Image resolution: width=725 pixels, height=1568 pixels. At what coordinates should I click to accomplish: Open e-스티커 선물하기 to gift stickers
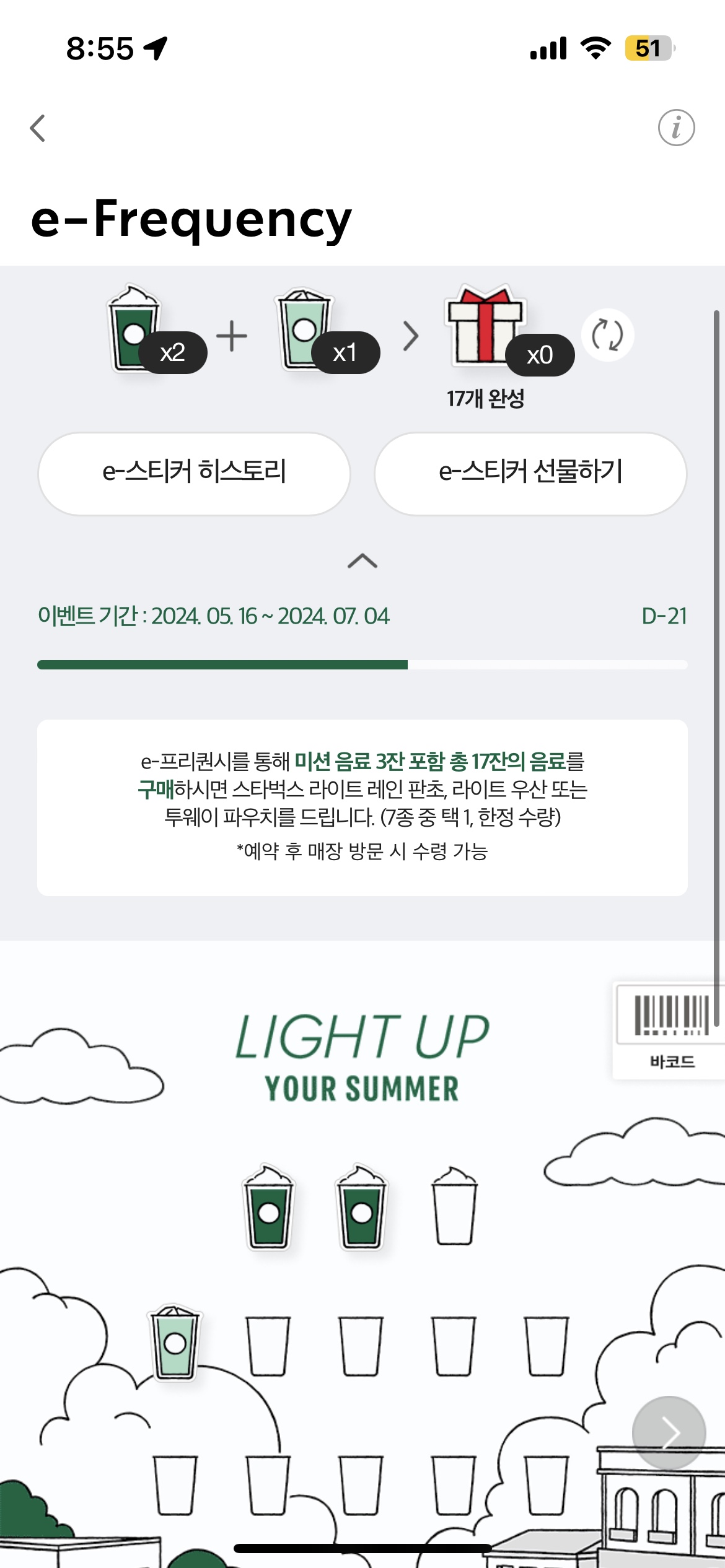point(530,473)
